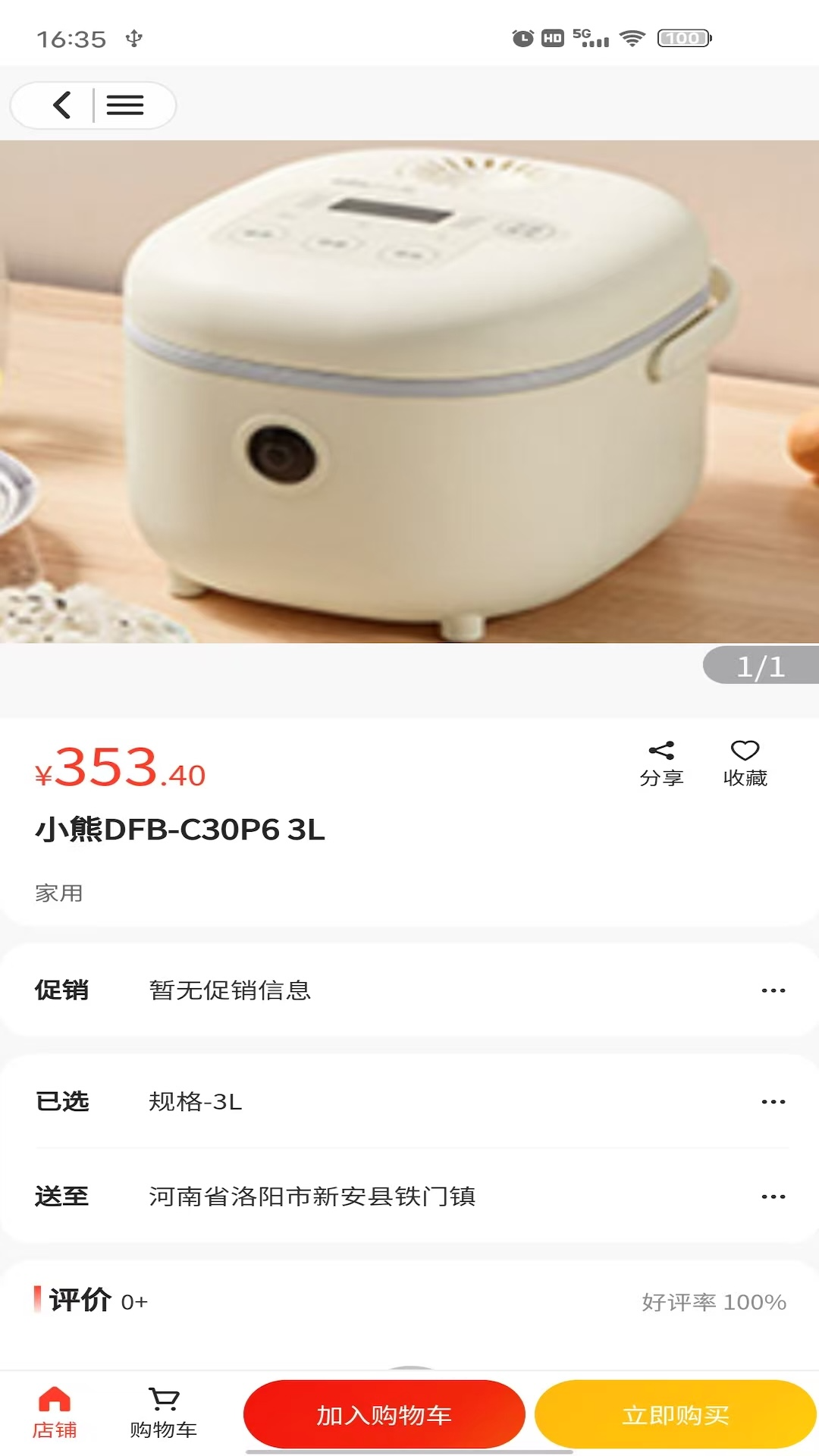Tap the back arrow at top left

[x=61, y=105]
